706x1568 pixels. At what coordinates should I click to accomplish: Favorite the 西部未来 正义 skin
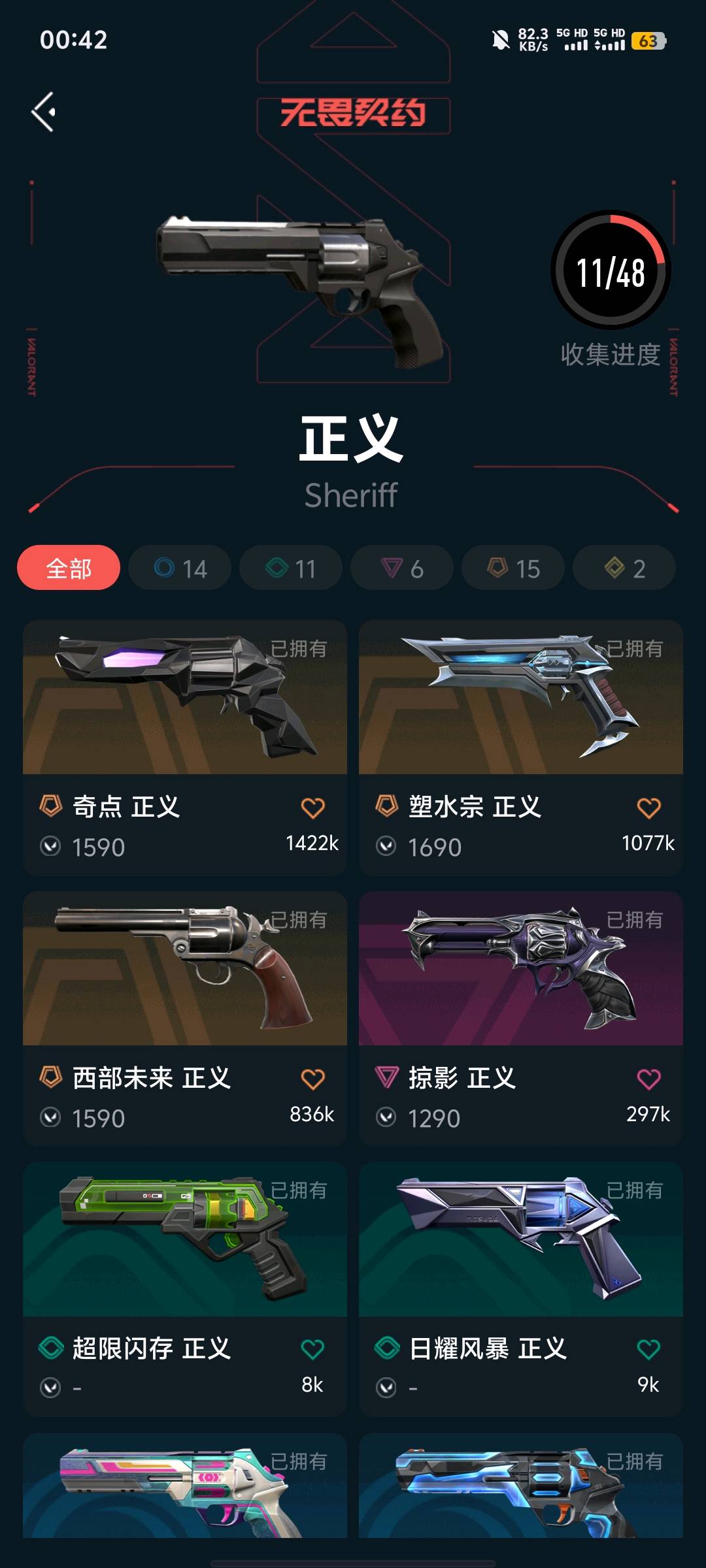click(x=312, y=1079)
